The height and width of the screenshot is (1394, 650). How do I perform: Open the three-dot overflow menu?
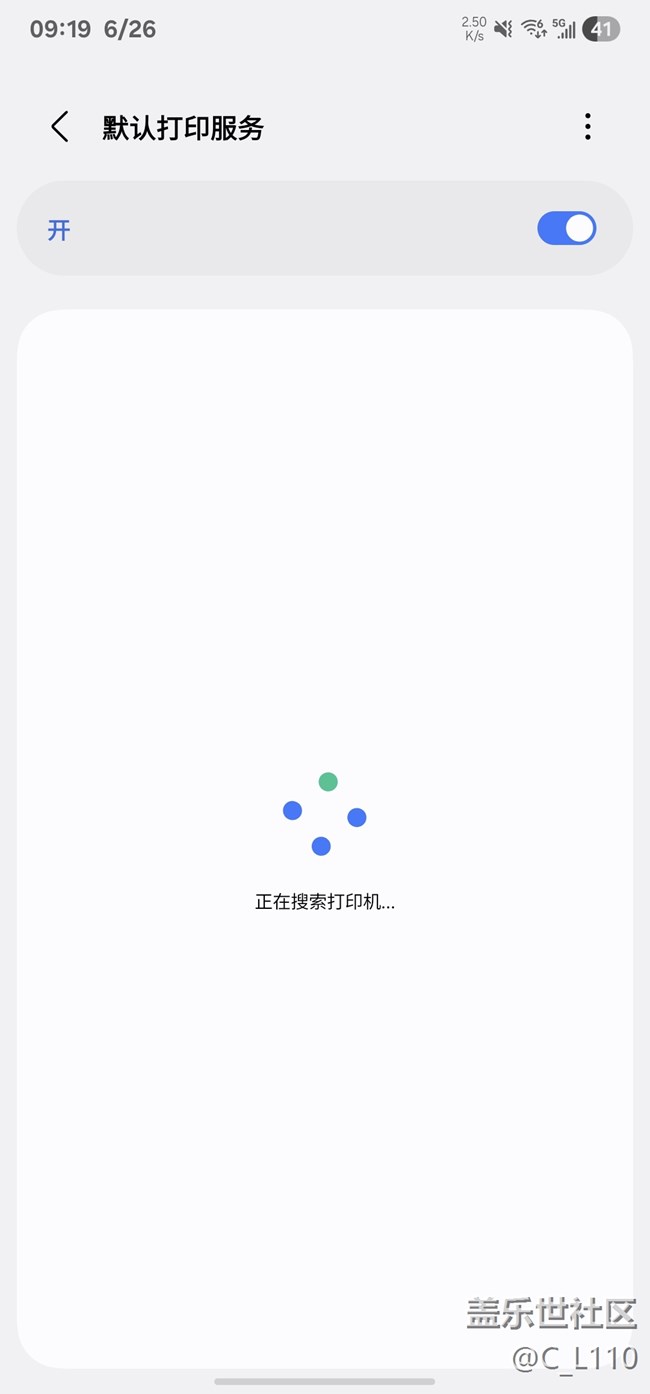(587, 127)
